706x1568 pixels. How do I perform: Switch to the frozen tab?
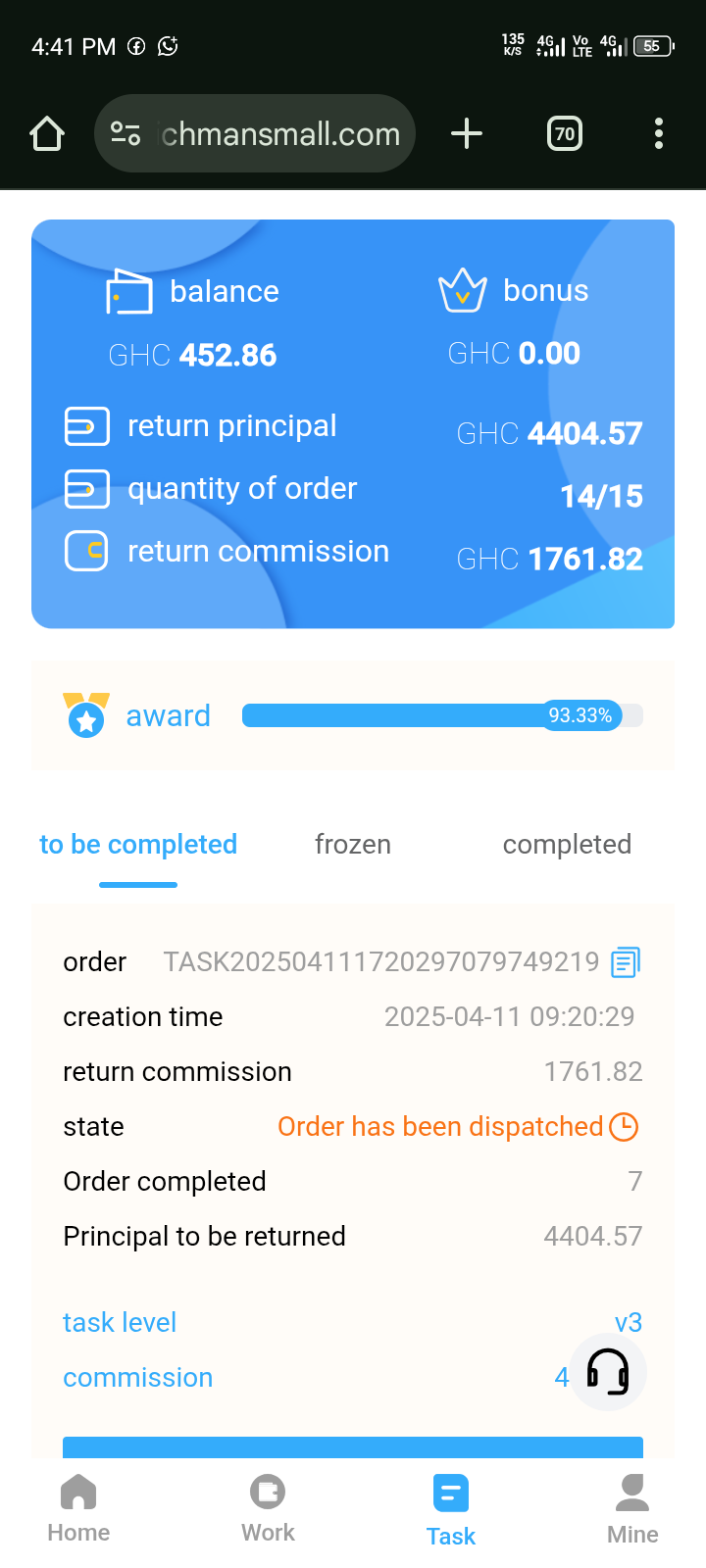click(353, 845)
